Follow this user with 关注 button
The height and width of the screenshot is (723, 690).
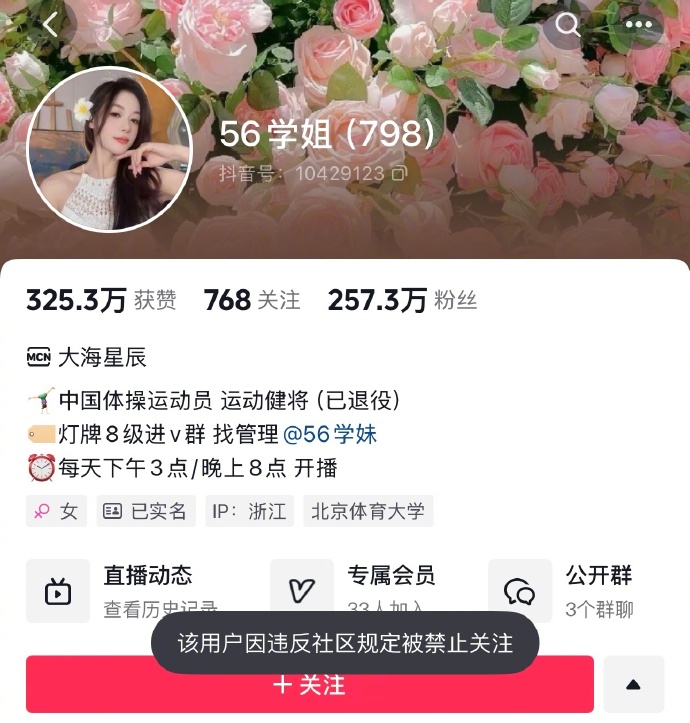click(310, 685)
